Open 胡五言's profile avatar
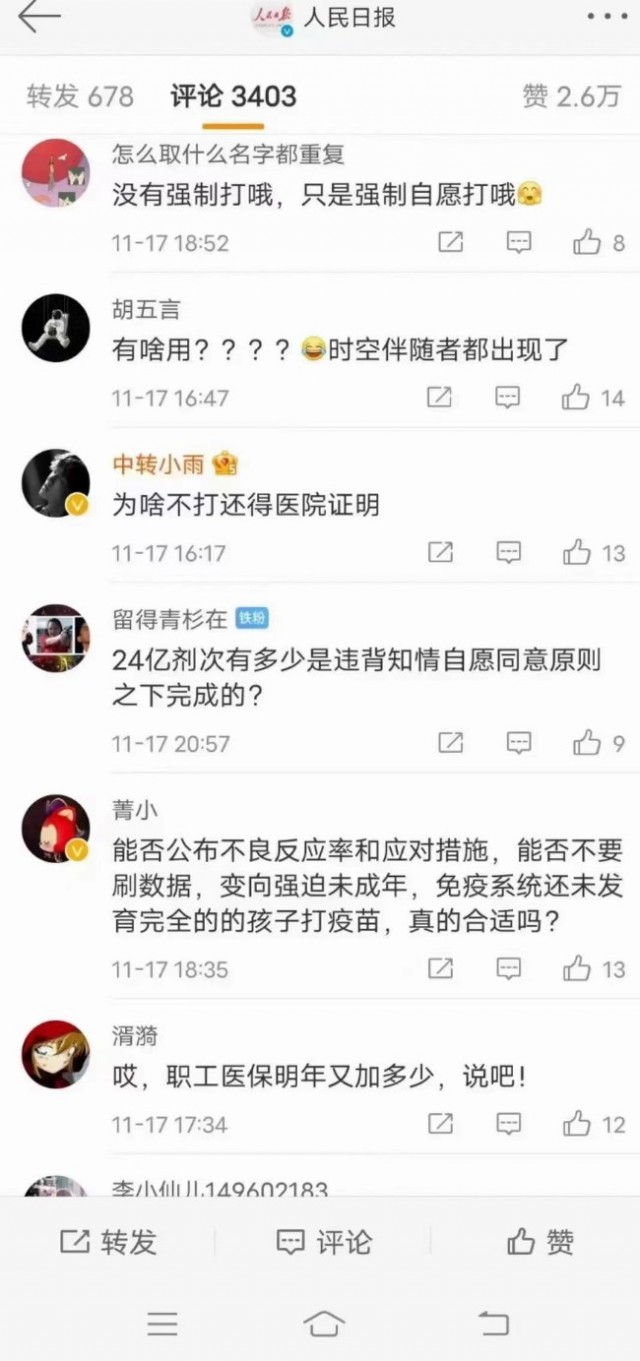The height and width of the screenshot is (1361, 640). (56, 327)
